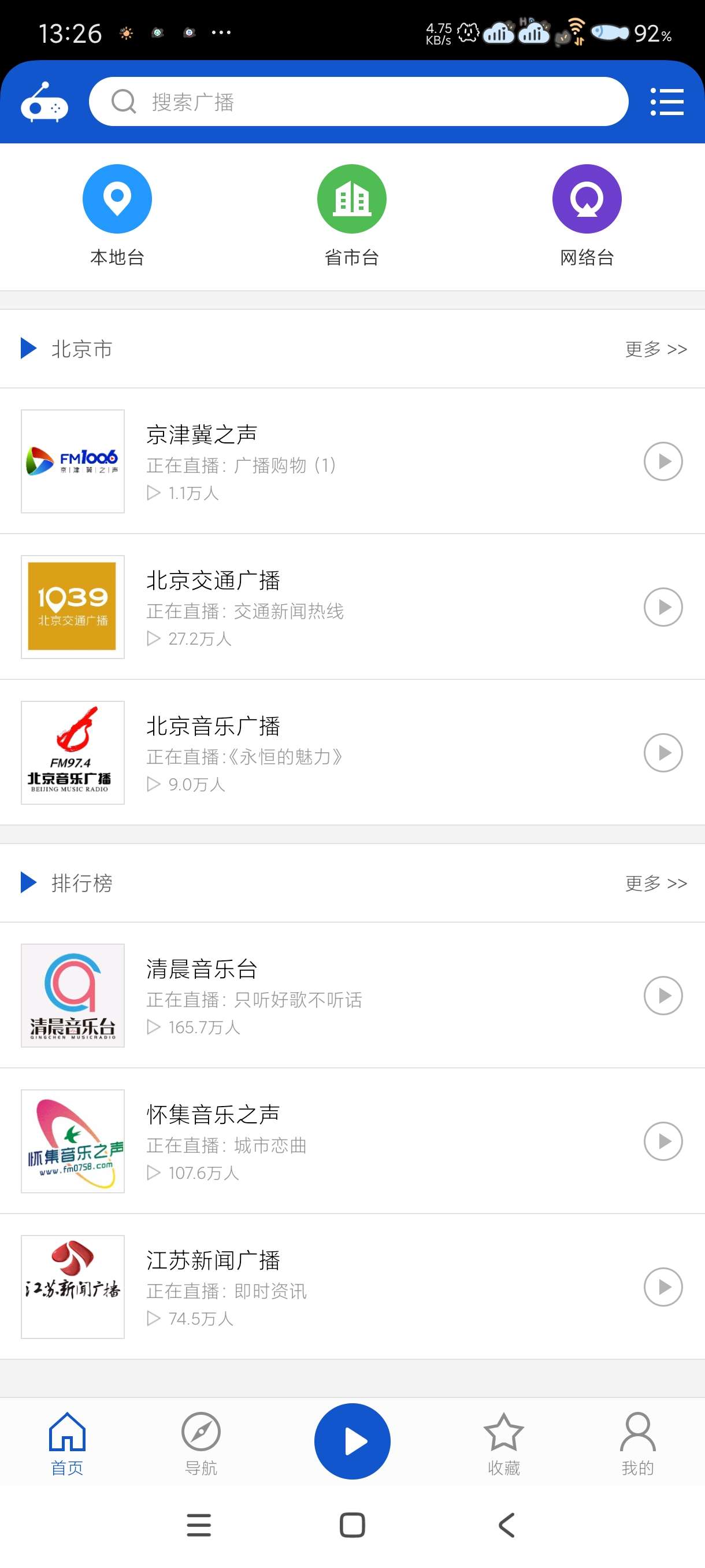
Task: Open the list menu icon in the top bar
Action: point(667,102)
